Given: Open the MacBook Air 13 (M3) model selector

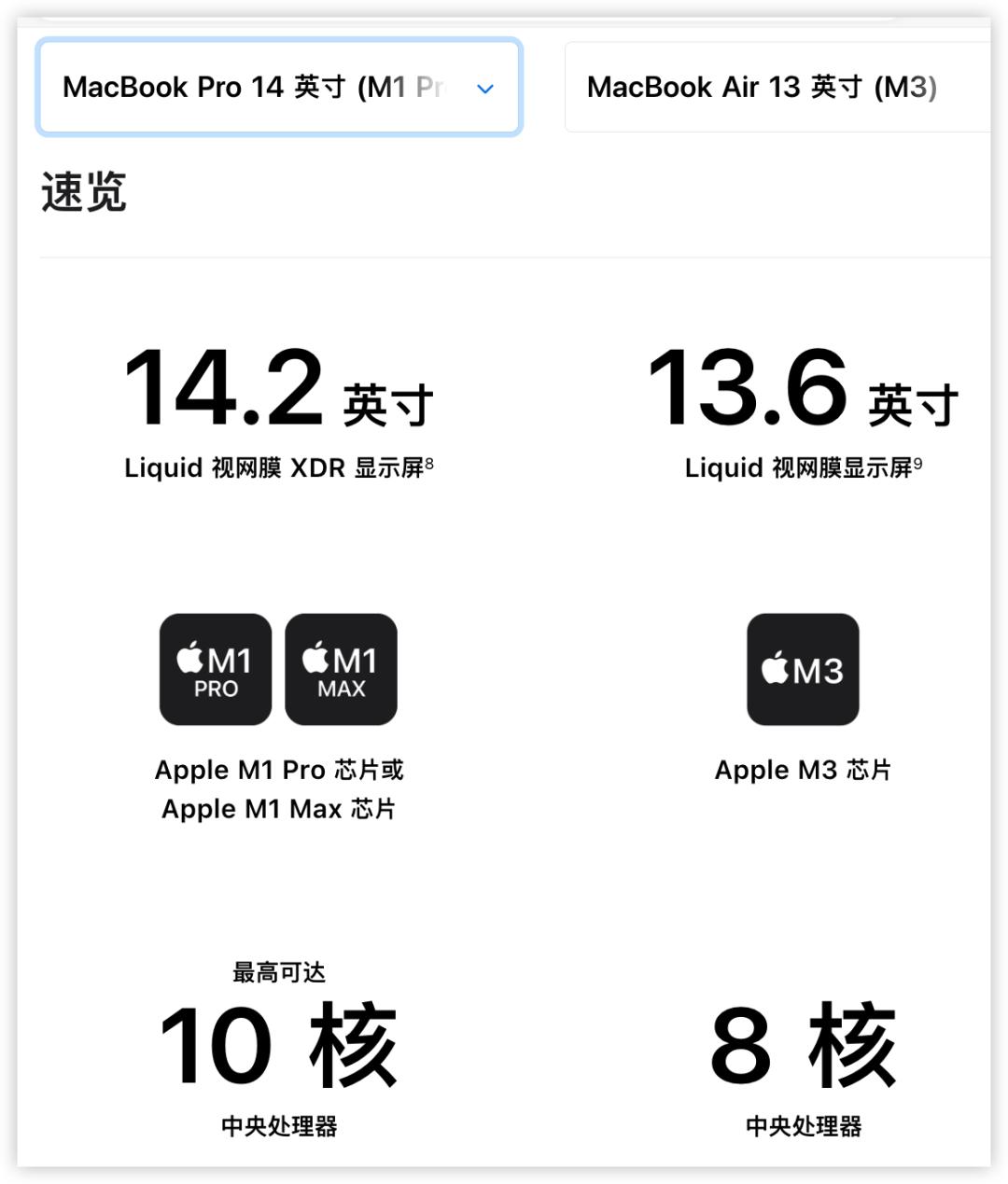Looking at the screenshot, I should pyautogui.click(x=775, y=88).
